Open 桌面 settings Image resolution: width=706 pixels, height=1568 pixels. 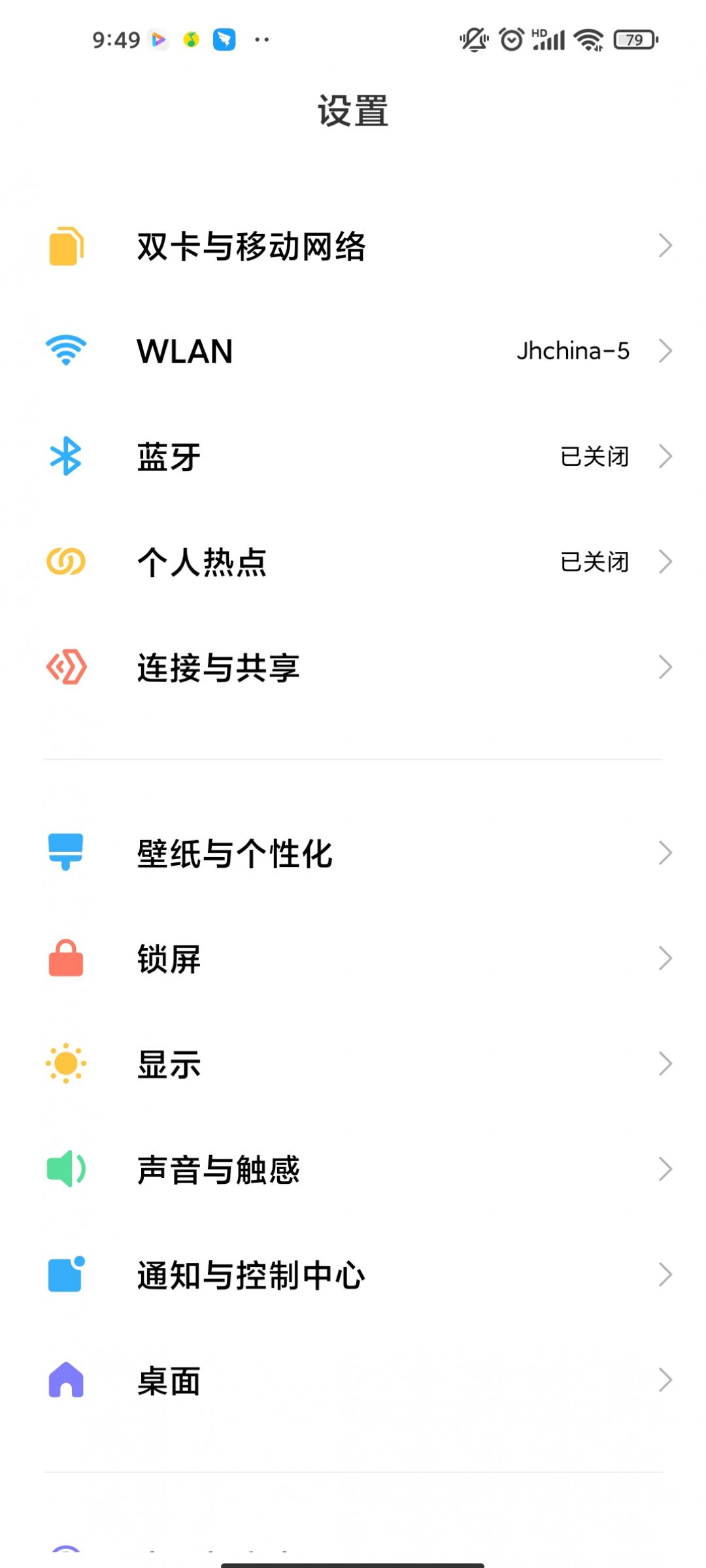(353, 1380)
